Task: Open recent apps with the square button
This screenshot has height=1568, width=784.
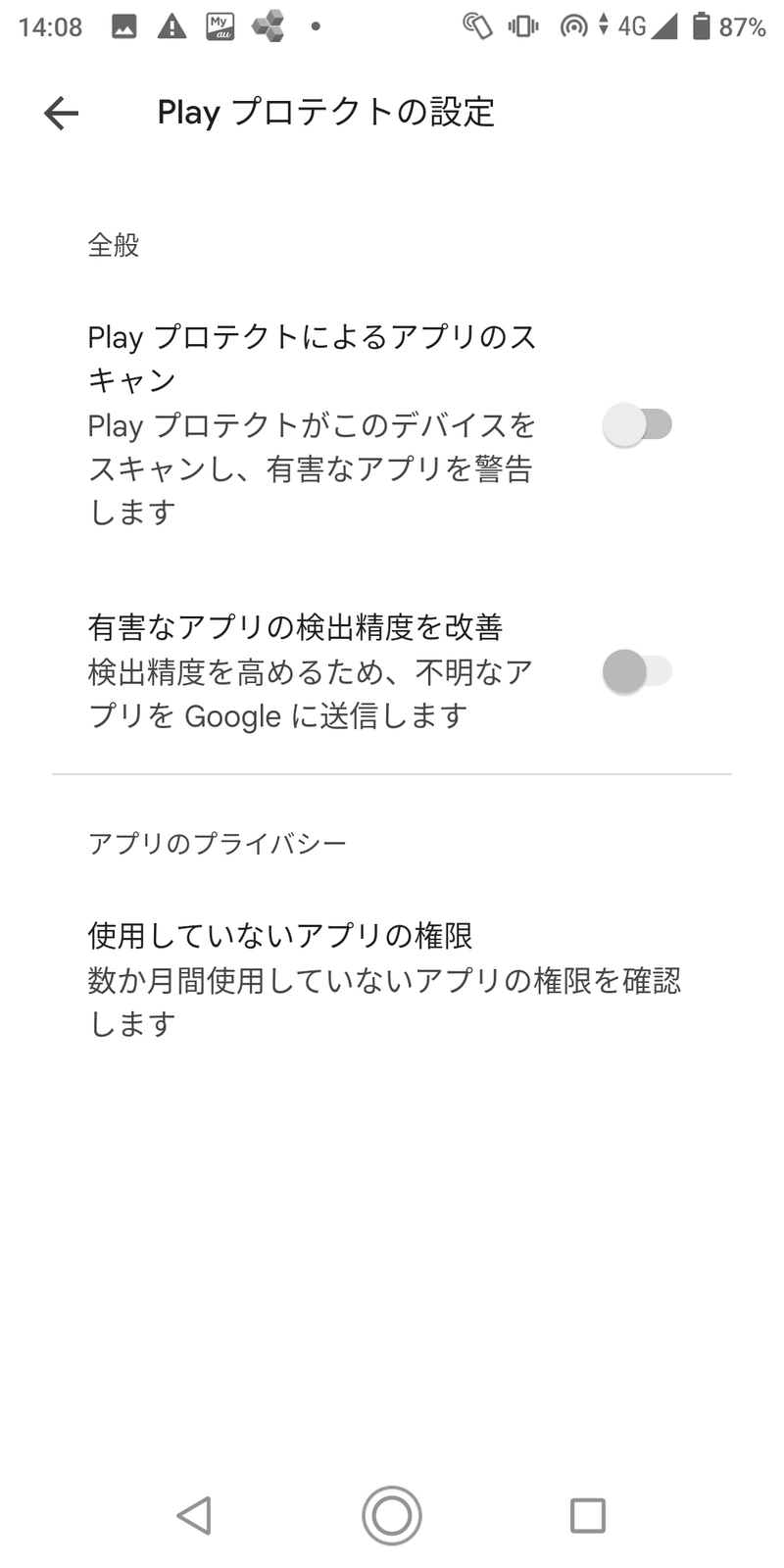Action: [588, 1515]
